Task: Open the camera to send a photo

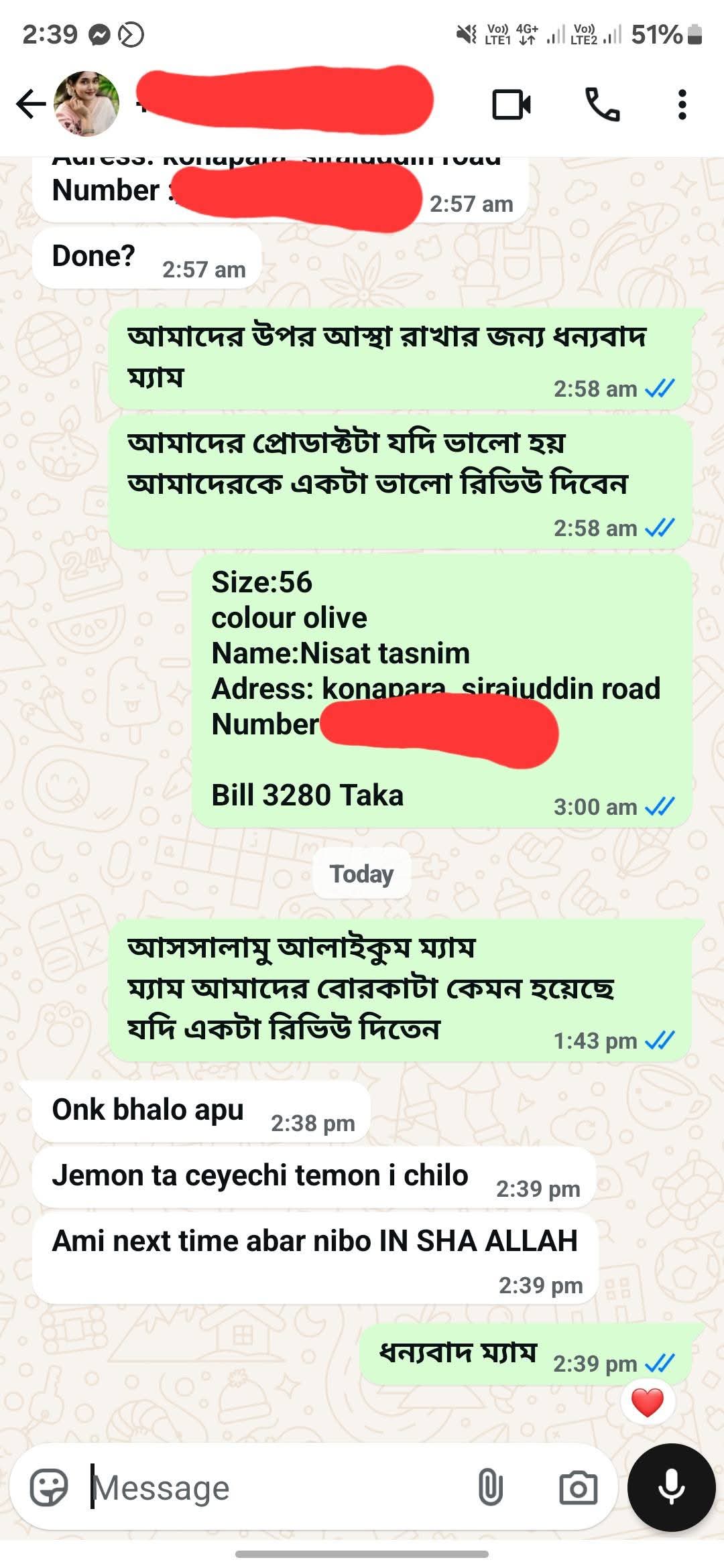Action: click(578, 1488)
